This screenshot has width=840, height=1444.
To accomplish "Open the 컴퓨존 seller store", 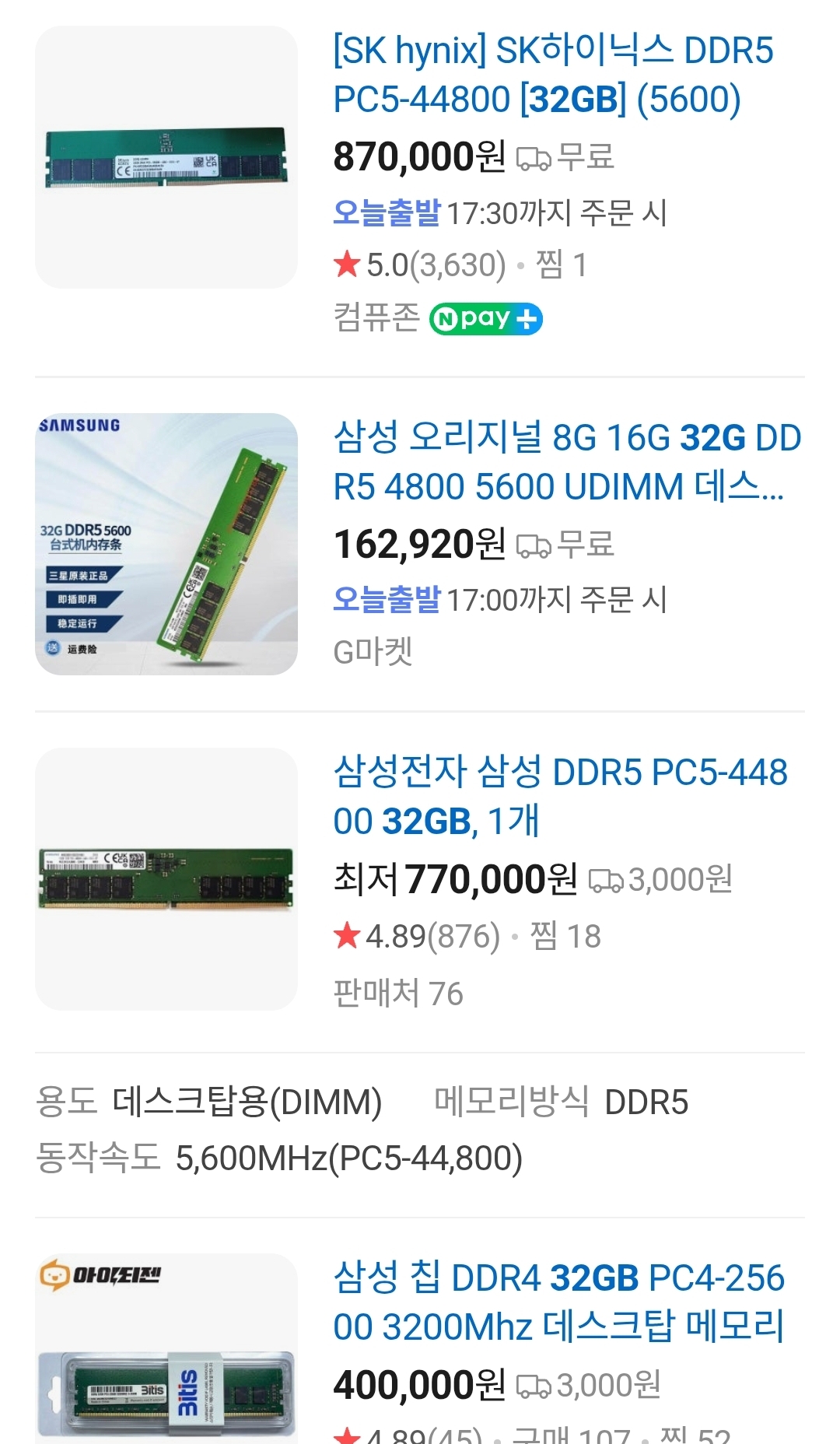I will (x=376, y=317).
